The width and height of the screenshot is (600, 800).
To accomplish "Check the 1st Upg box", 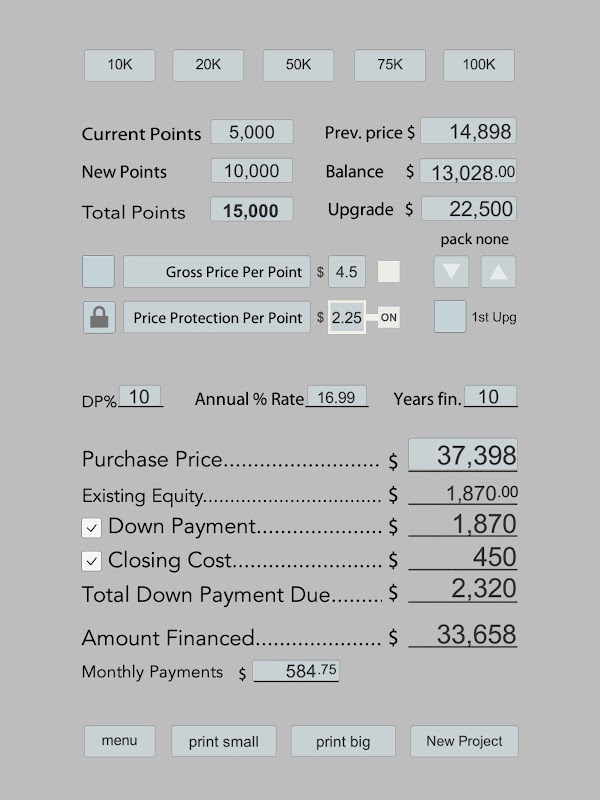I will (x=450, y=316).
